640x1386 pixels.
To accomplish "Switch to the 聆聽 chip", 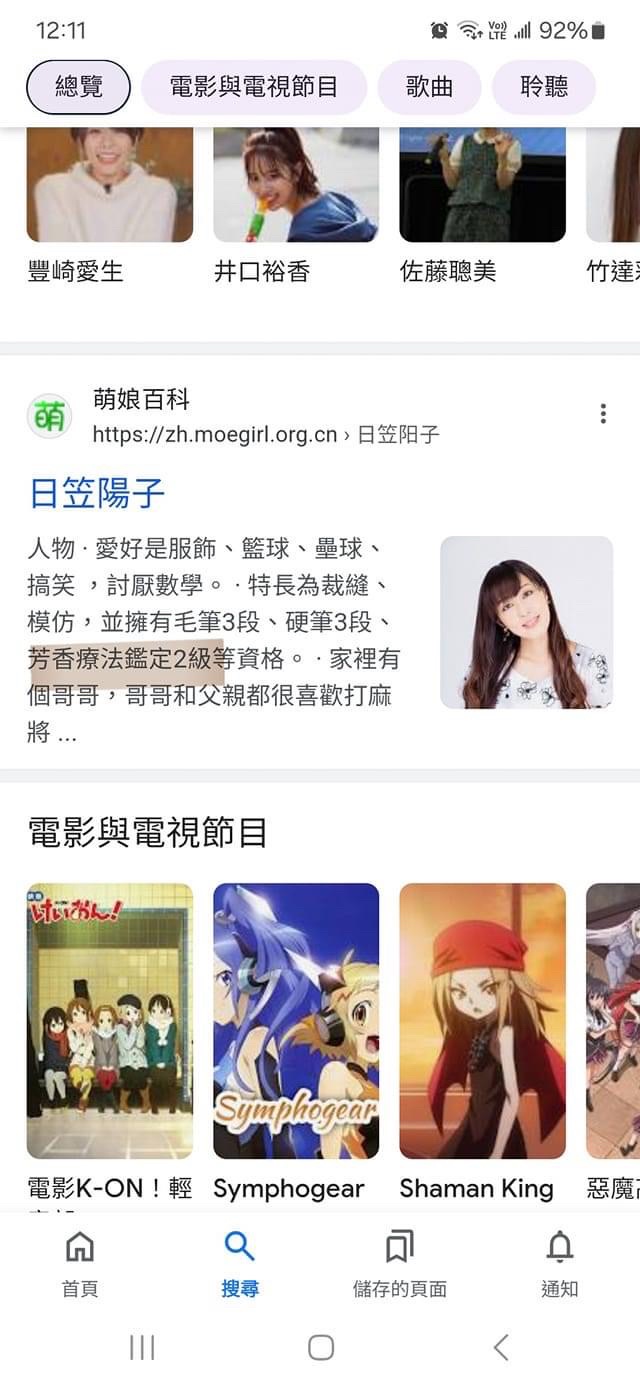I will (544, 87).
